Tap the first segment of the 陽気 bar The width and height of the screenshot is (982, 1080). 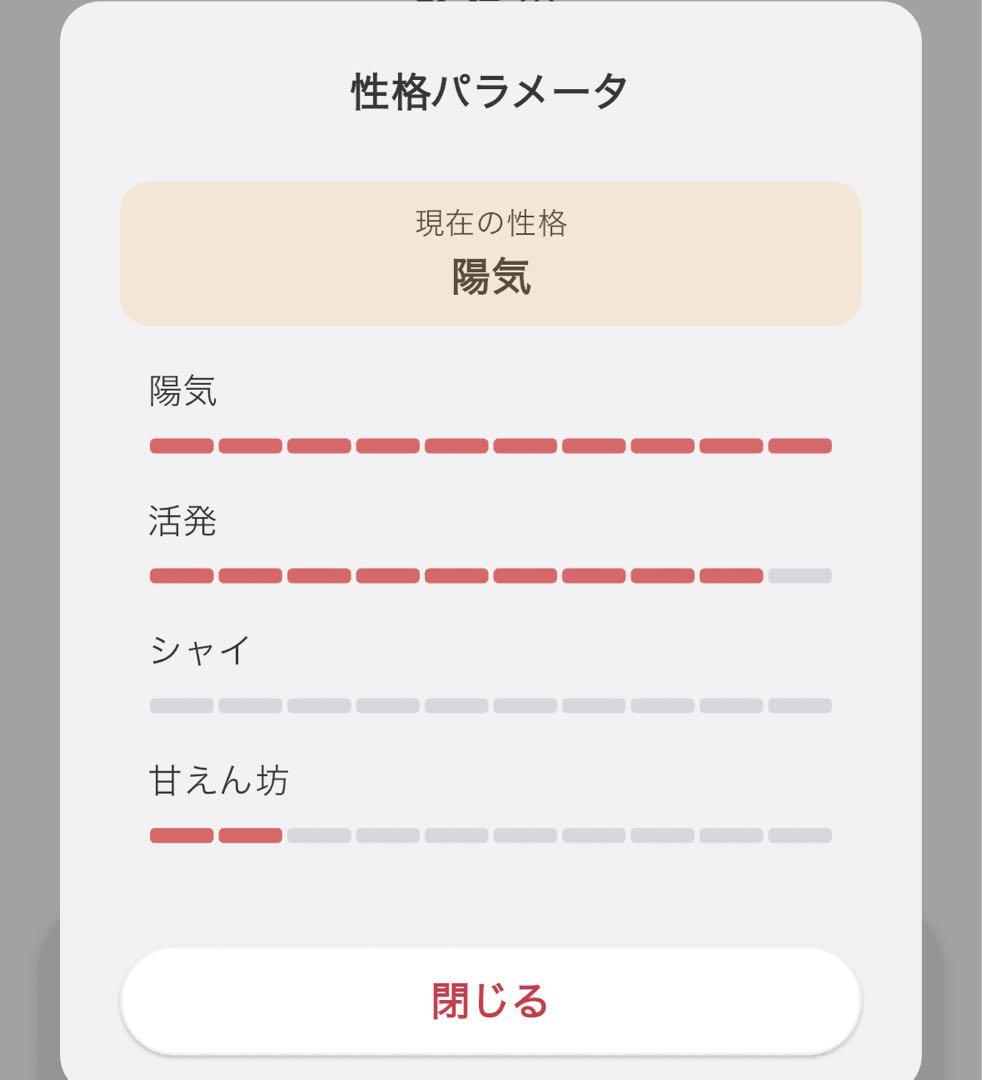[x=182, y=443]
